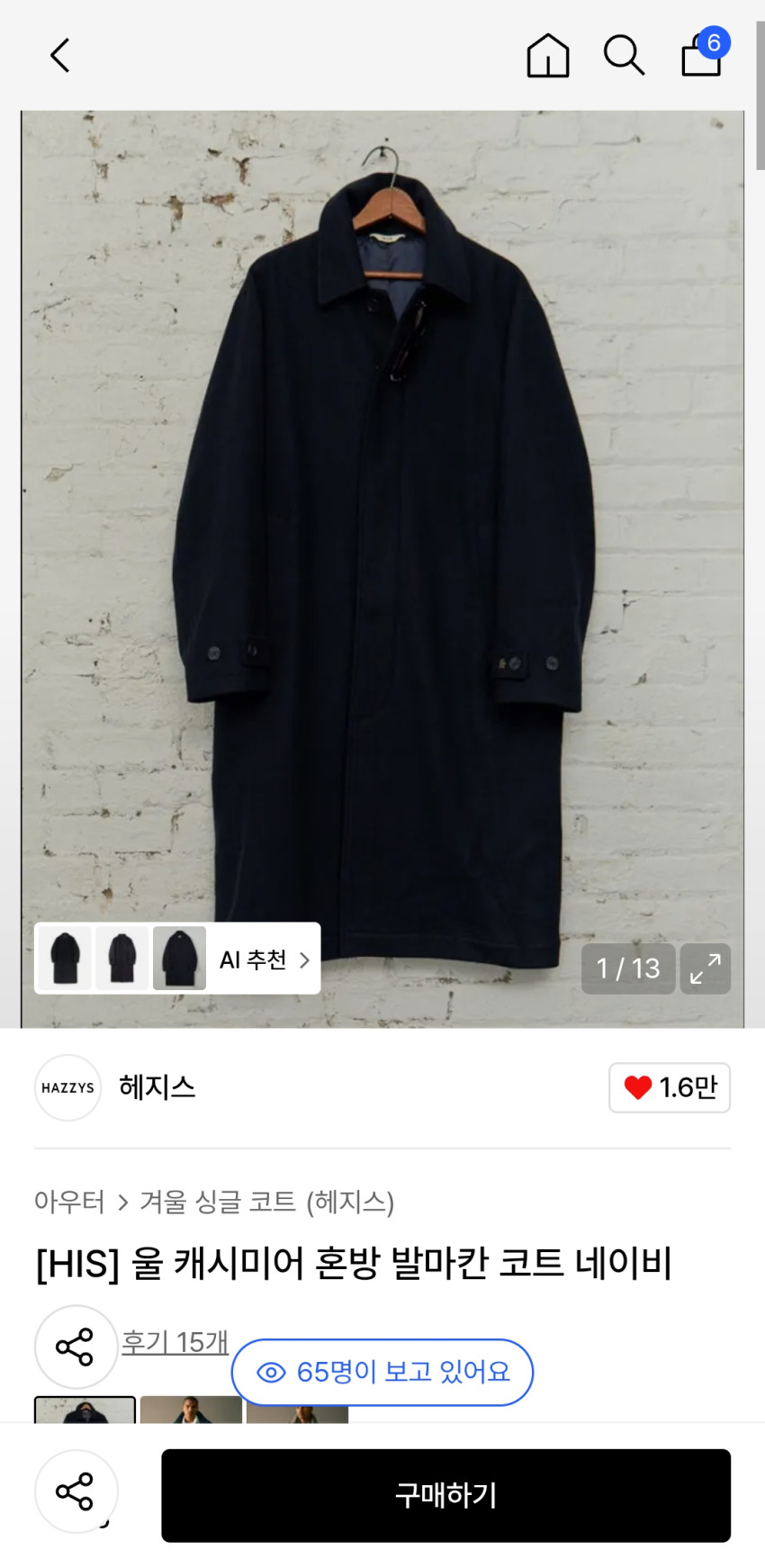Screen dimensions: 765x1568
Task: Like this coat with the heart button
Action: click(670, 1087)
